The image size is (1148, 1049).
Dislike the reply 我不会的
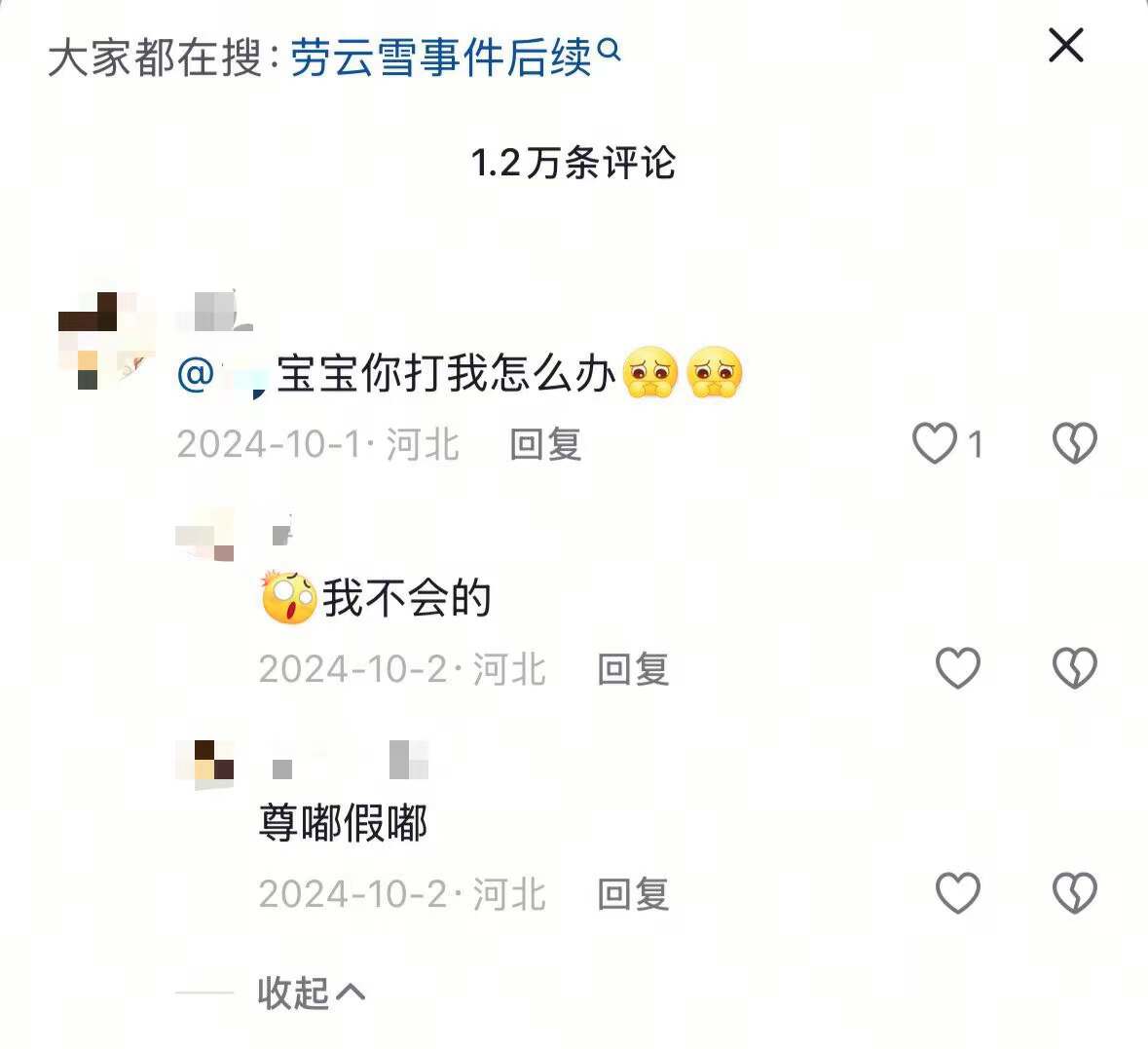pyautogui.click(x=1074, y=669)
